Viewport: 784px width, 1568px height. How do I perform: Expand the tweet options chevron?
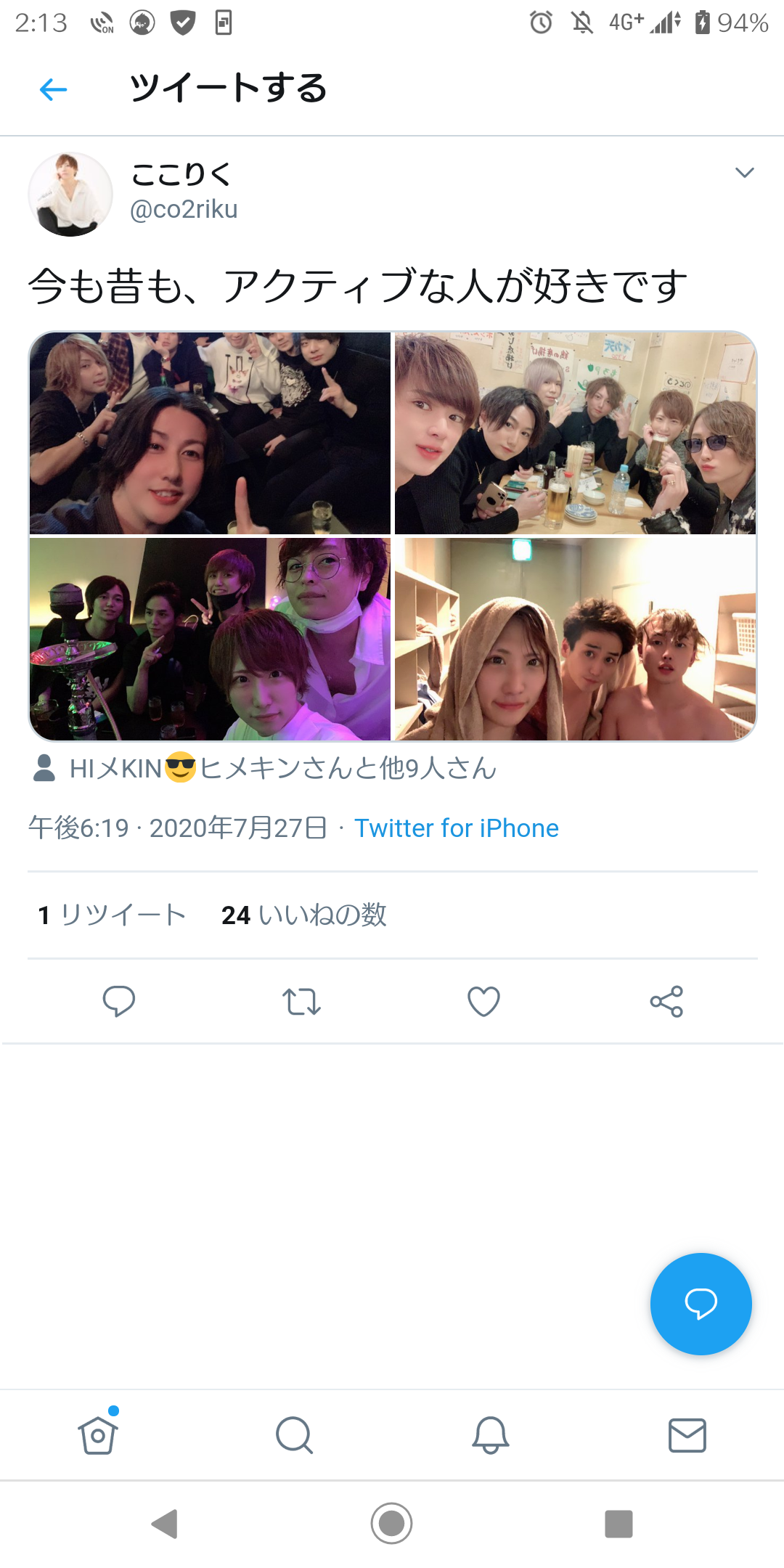point(744,173)
